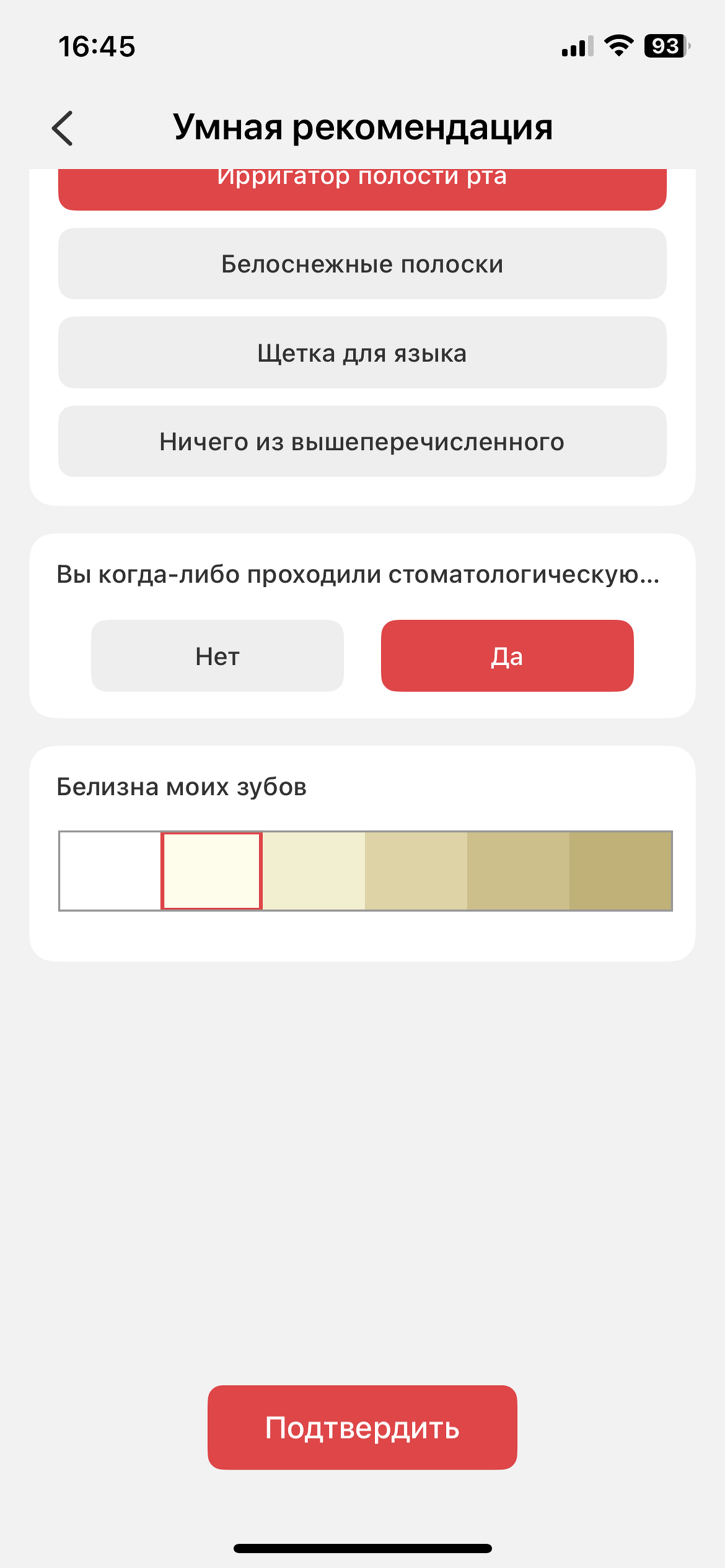
Task: Select the darkest tooth shade
Action: (x=620, y=871)
